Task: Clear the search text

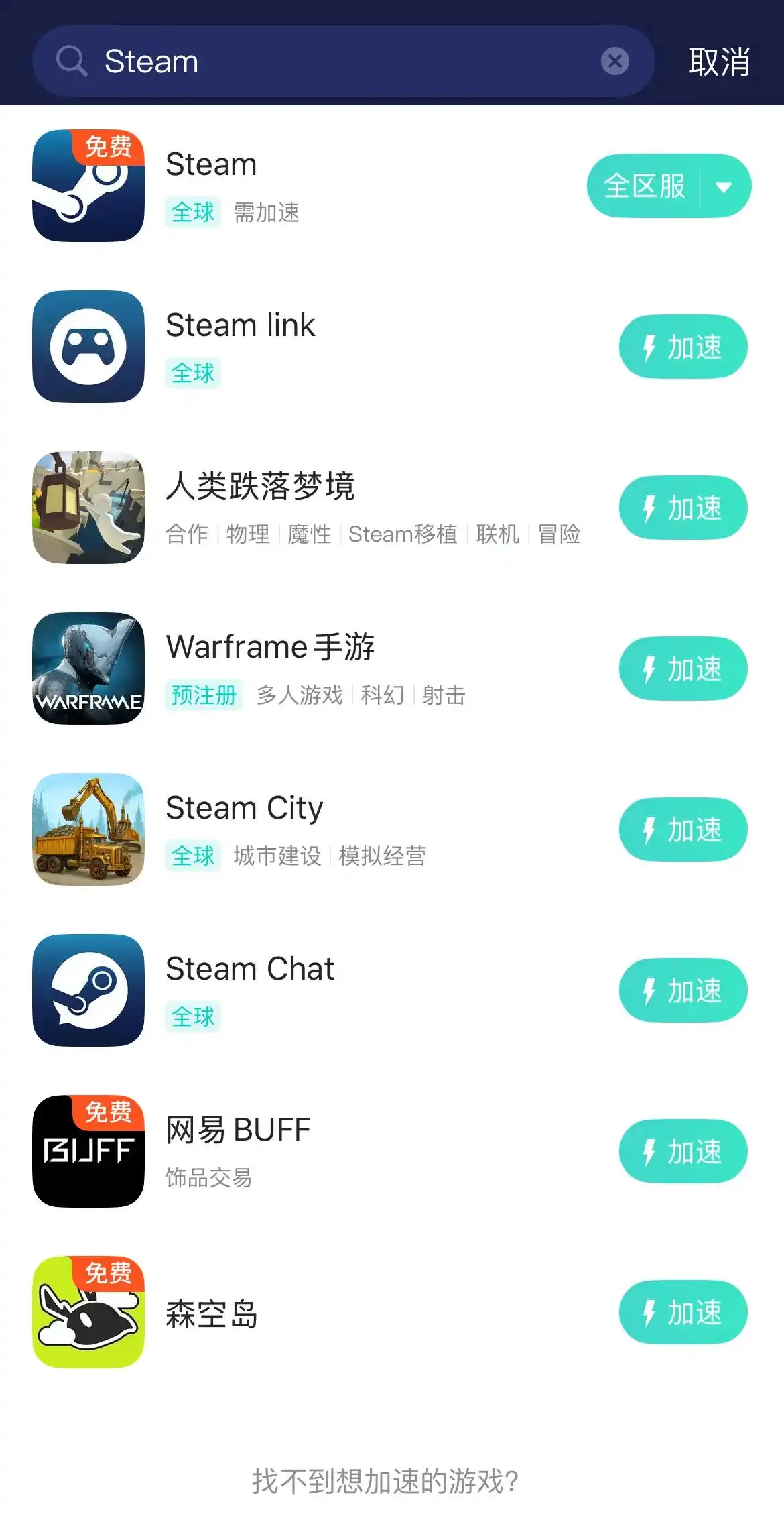Action: (x=614, y=62)
